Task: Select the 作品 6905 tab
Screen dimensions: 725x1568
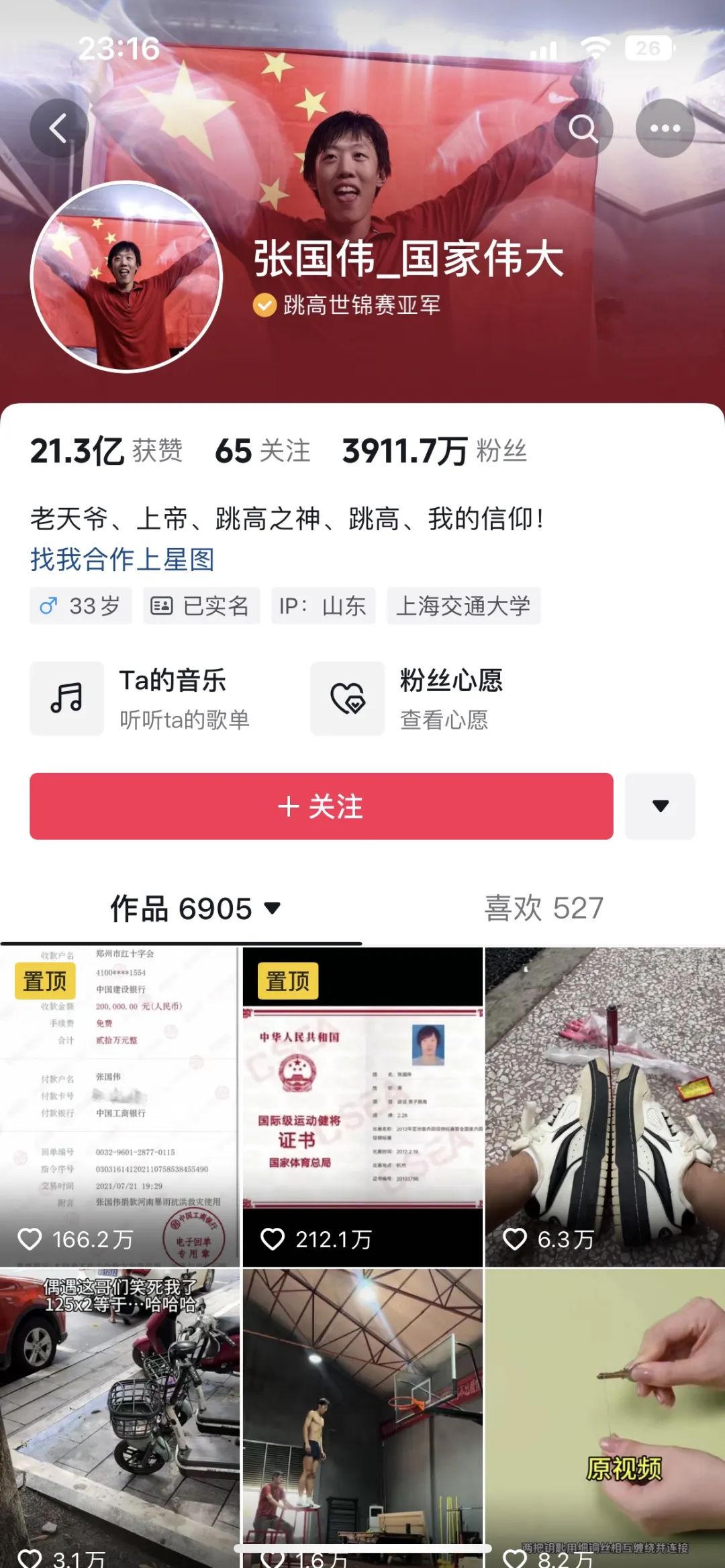Action: [195, 908]
